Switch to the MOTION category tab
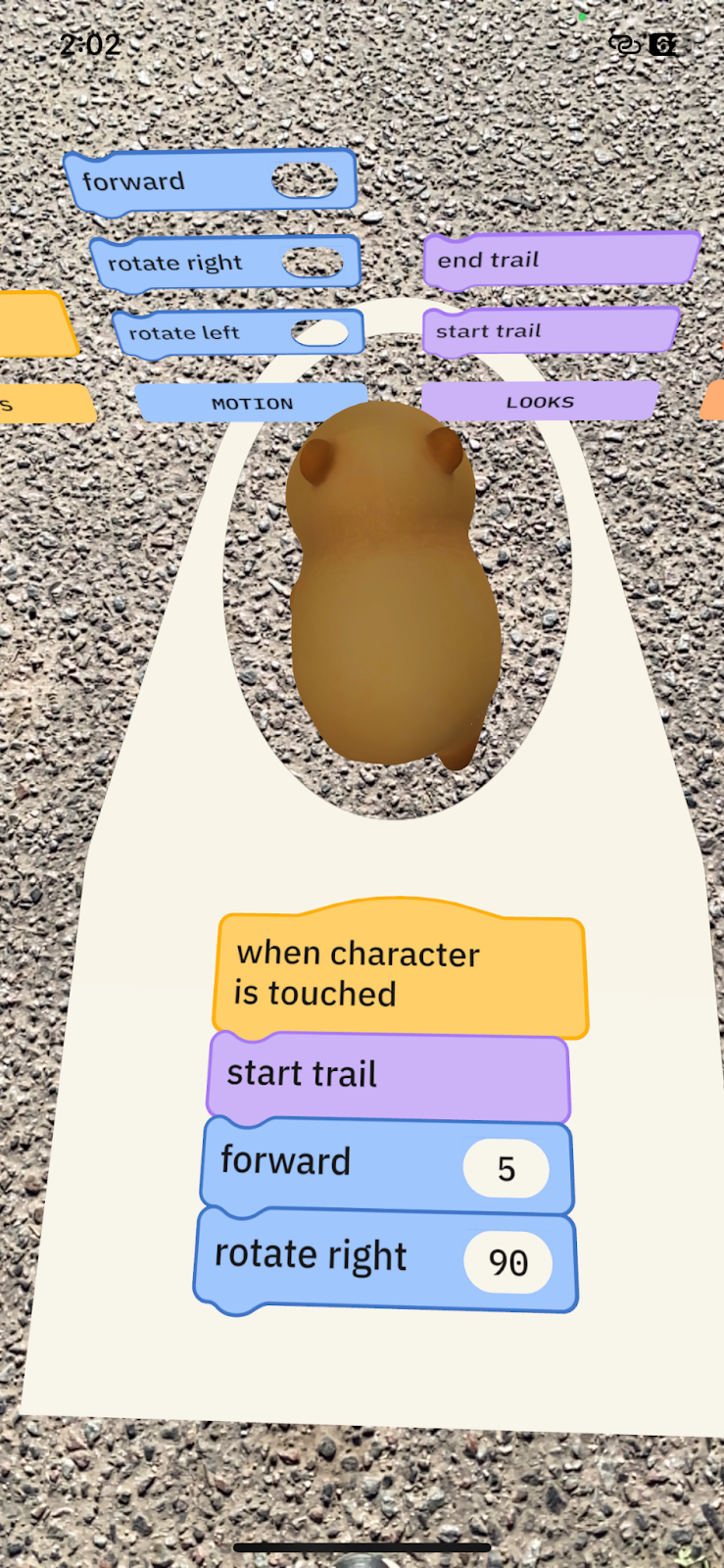The image size is (724, 1568). [252, 403]
